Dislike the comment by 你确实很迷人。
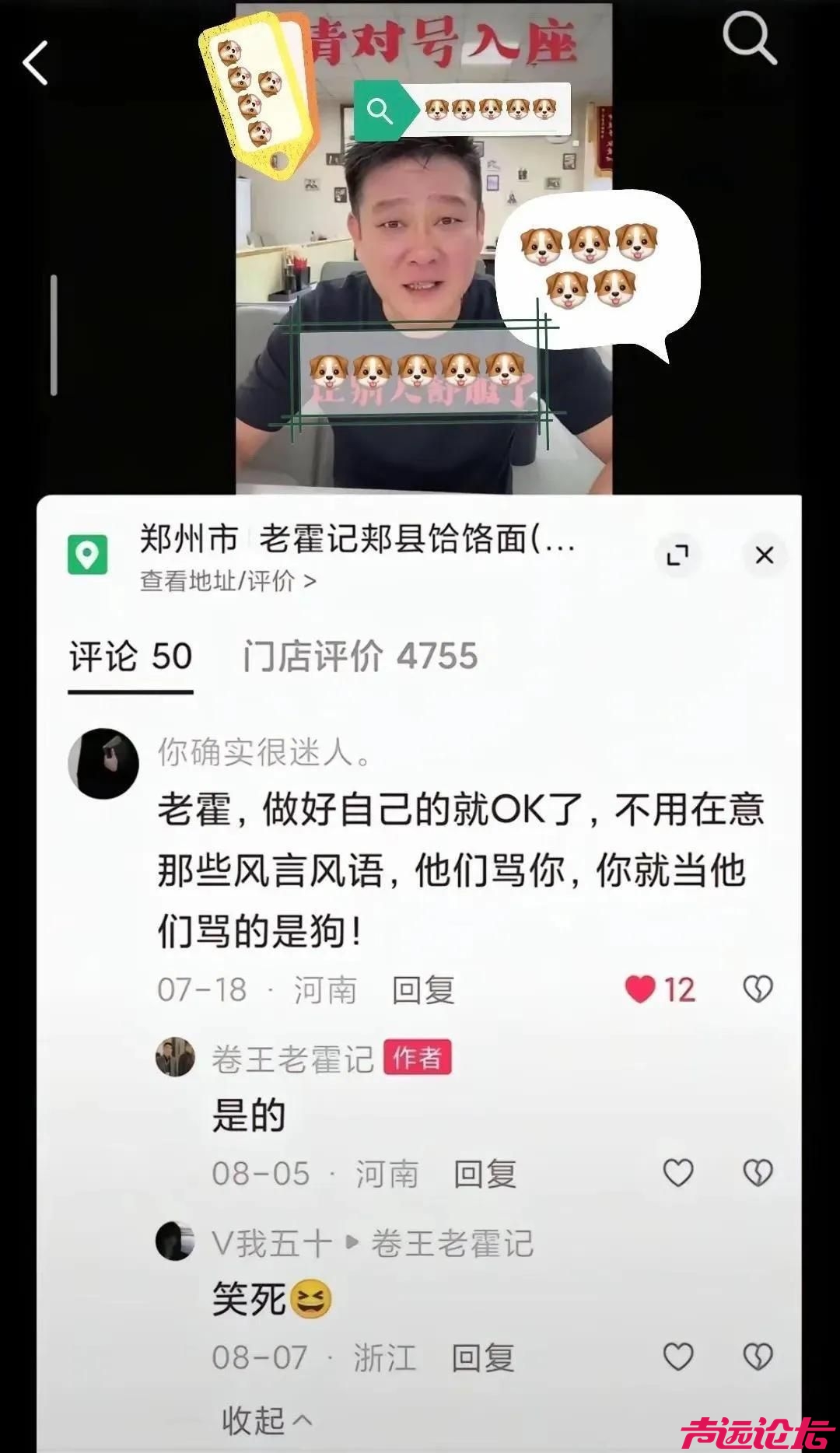The width and height of the screenshot is (840, 1453). point(758,989)
